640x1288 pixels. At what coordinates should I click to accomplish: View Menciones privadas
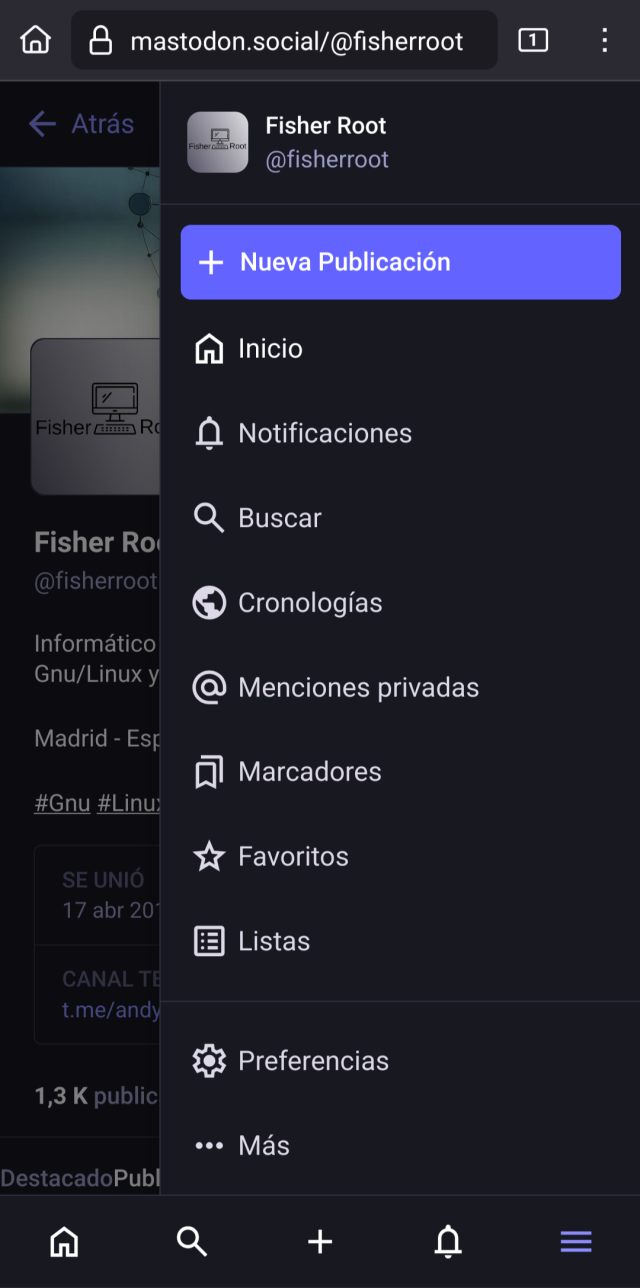(x=357, y=688)
